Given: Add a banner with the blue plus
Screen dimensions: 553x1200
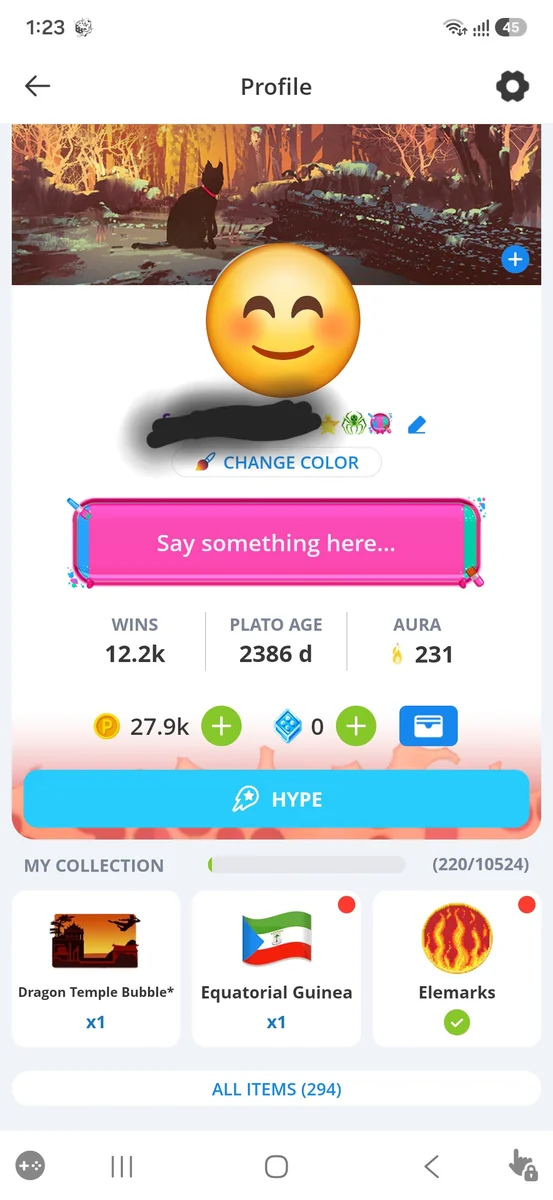Looking at the screenshot, I should 515,260.
